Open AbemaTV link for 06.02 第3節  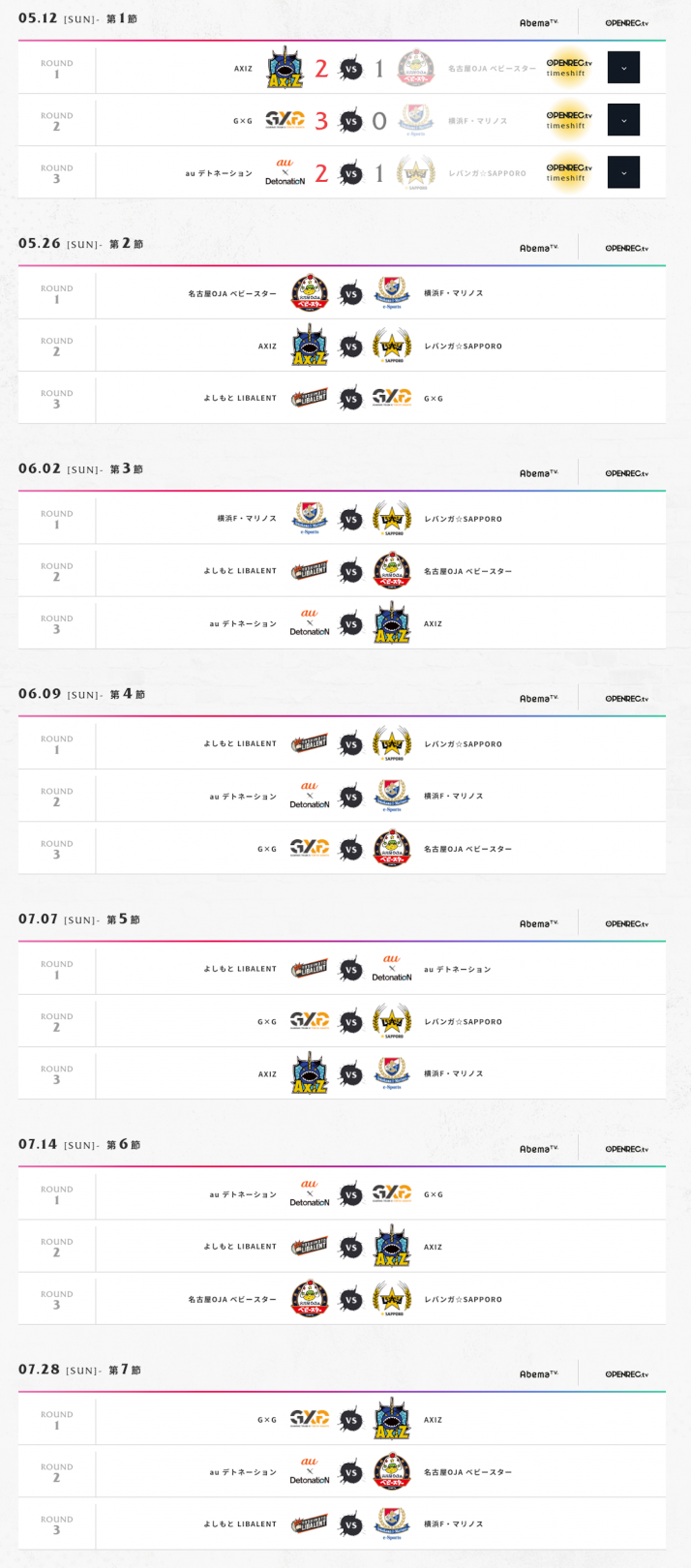pyautogui.click(x=539, y=474)
